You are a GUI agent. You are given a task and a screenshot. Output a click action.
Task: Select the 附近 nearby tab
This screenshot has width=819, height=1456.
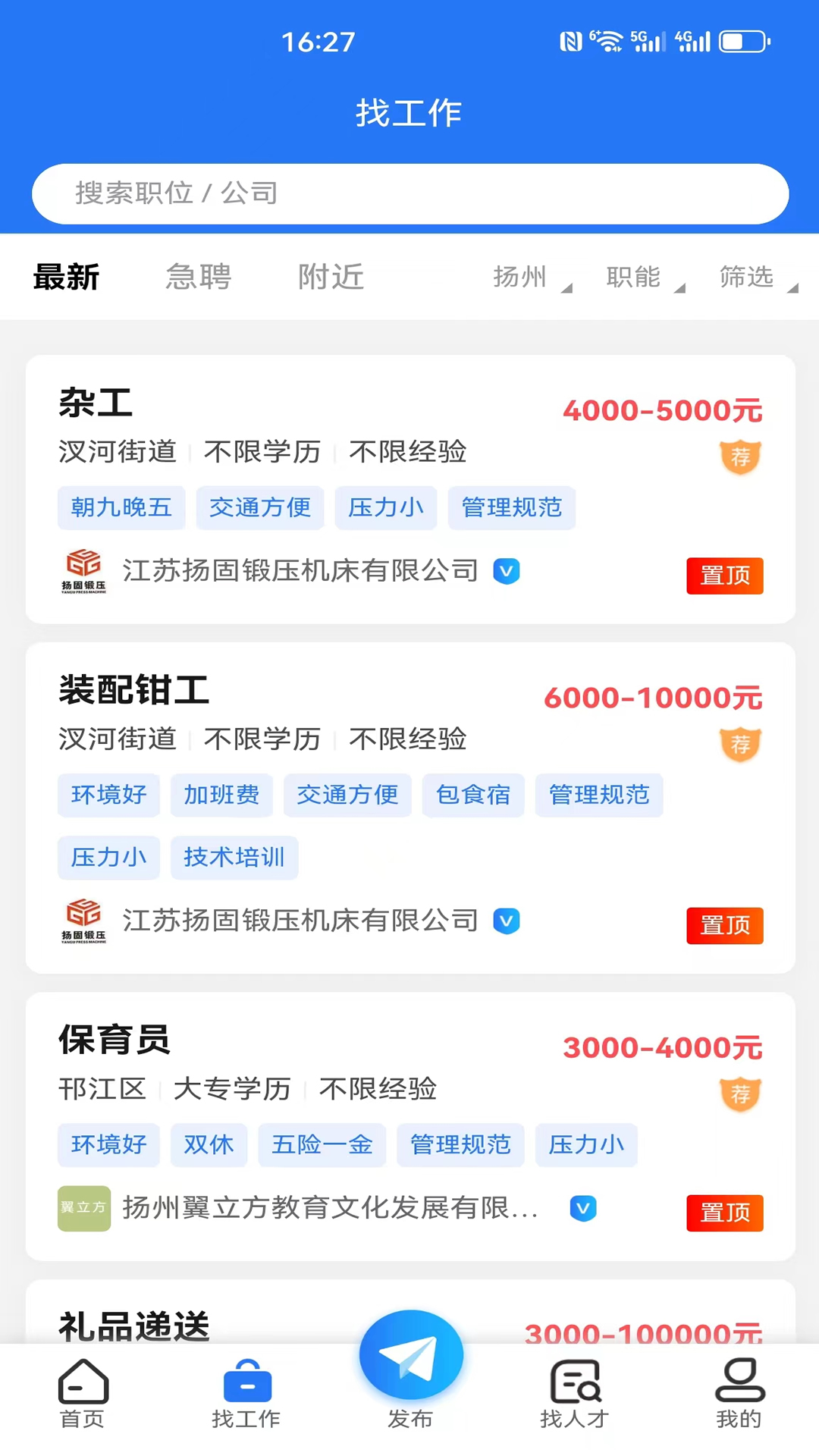(x=331, y=278)
